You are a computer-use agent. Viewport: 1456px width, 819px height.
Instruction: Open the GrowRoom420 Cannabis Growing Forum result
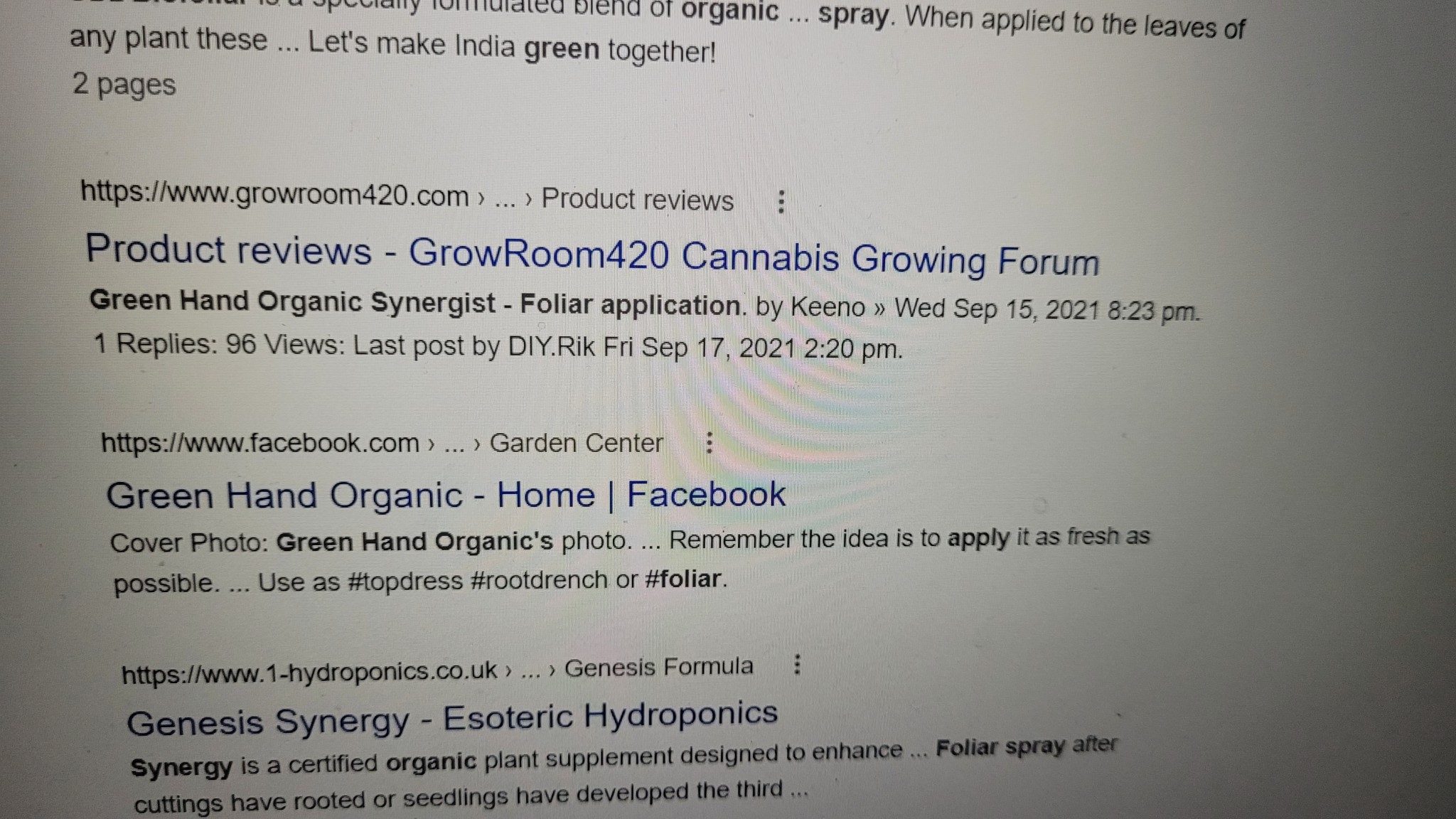[591, 255]
